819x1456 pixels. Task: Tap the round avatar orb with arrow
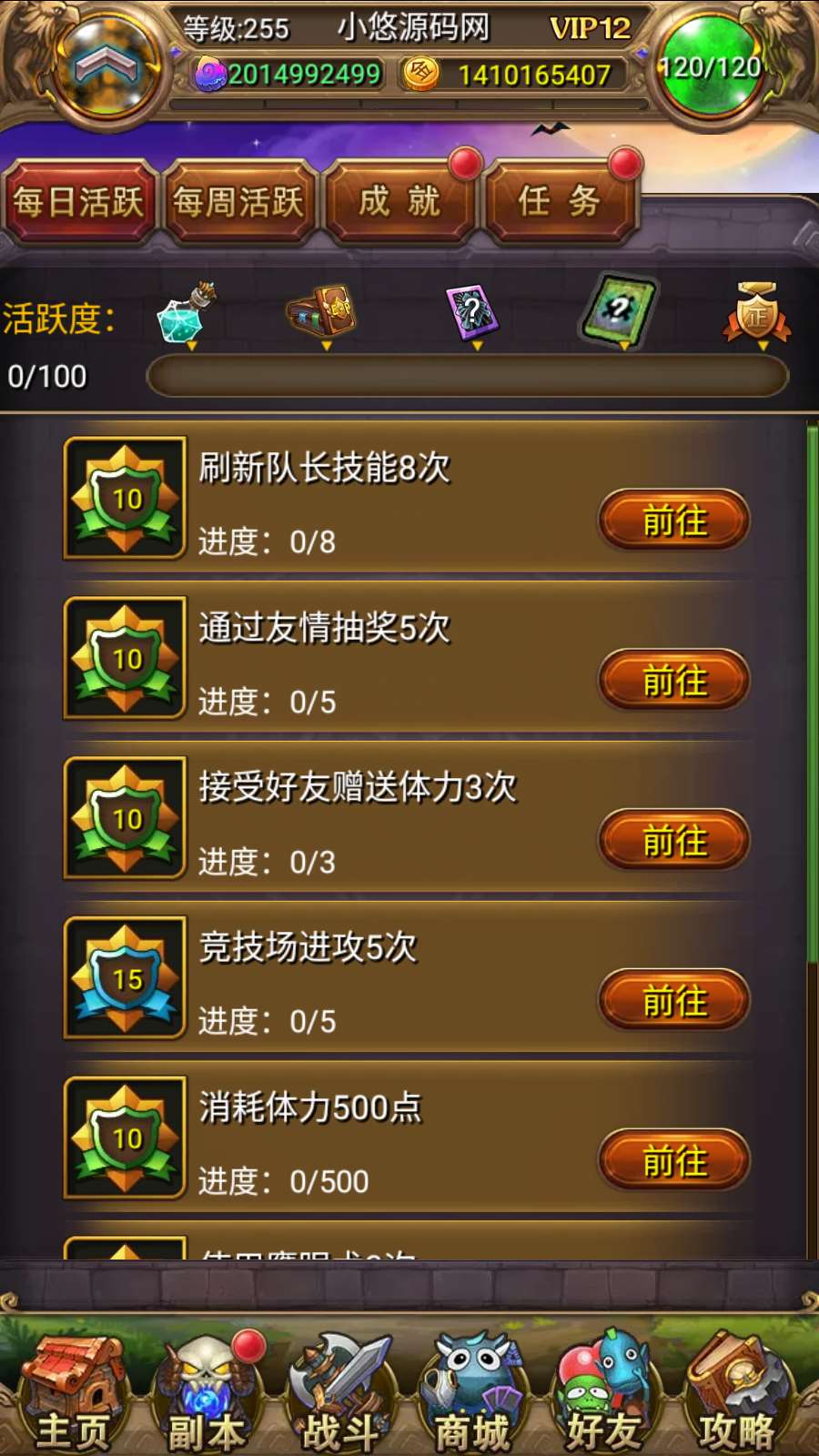107,66
